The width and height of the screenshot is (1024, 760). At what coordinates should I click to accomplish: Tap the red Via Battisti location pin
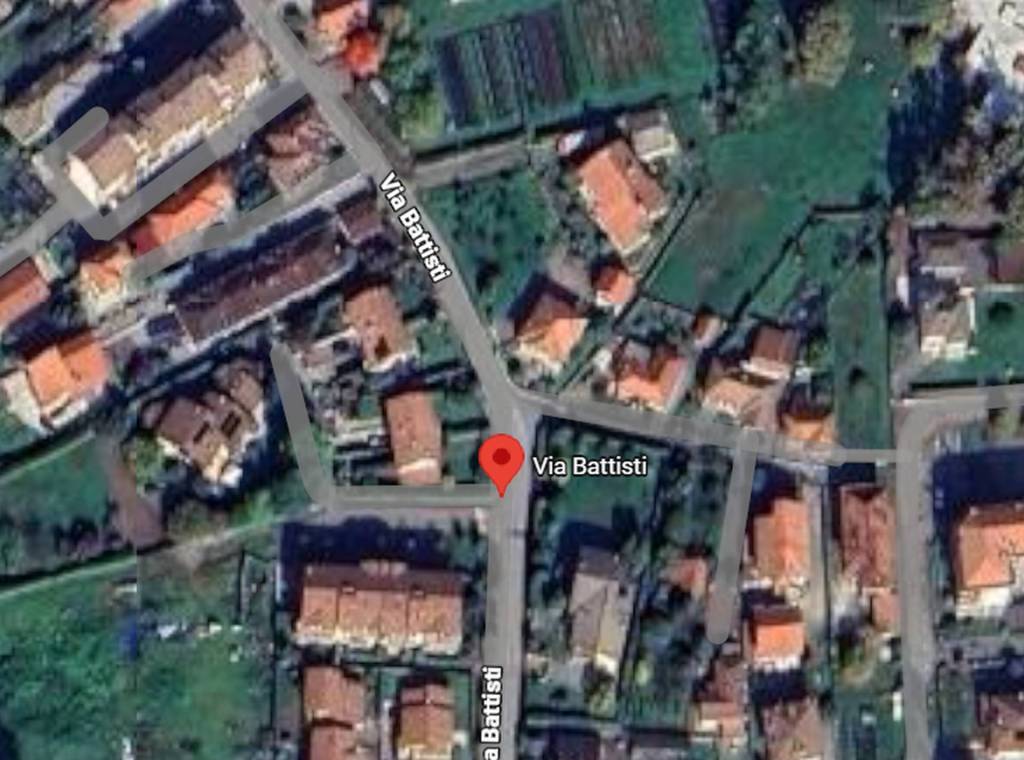pyautogui.click(x=501, y=461)
